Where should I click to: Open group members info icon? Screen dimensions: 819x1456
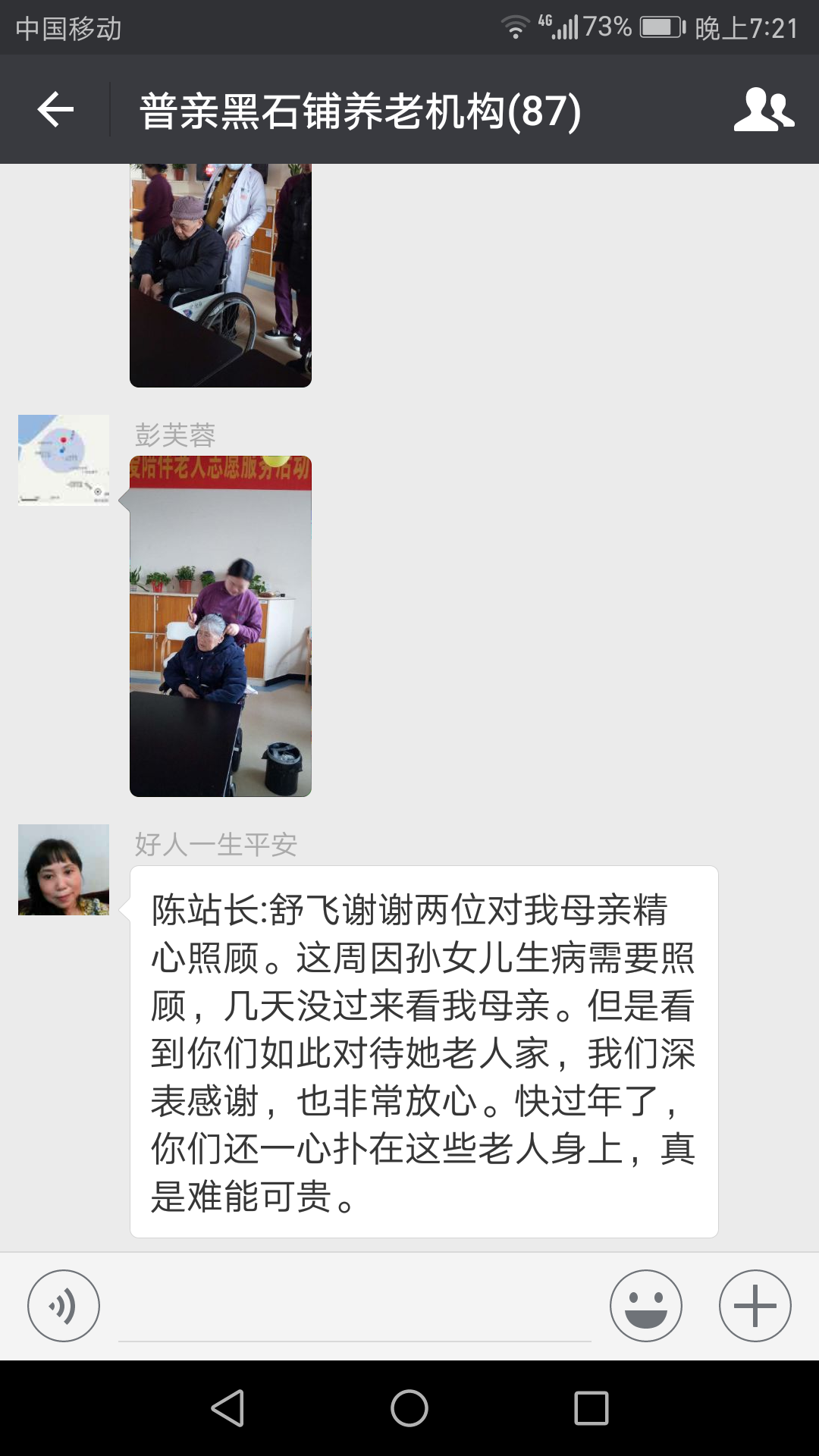click(x=763, y=110)
